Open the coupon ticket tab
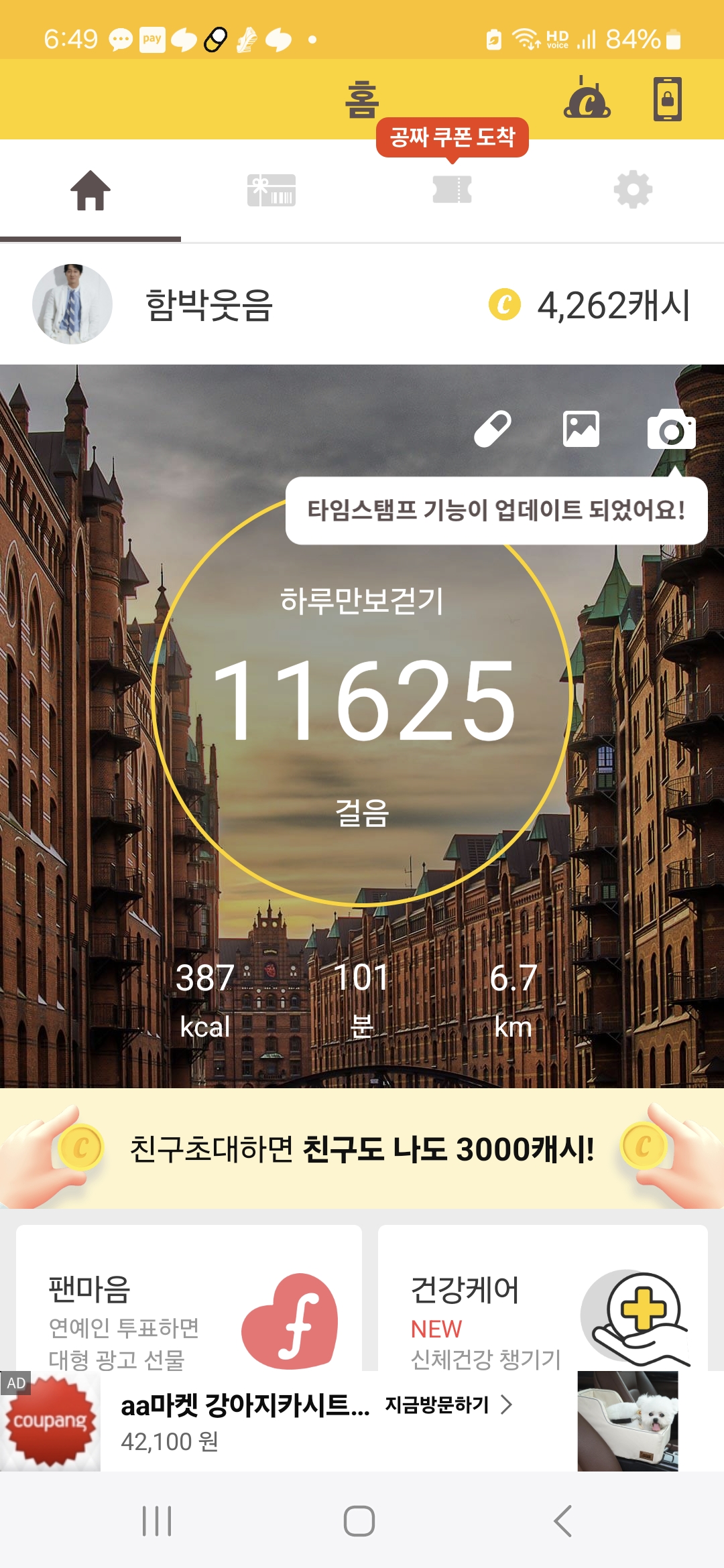Viewport: 724px width, 1568px height. [x=452, y=190]
